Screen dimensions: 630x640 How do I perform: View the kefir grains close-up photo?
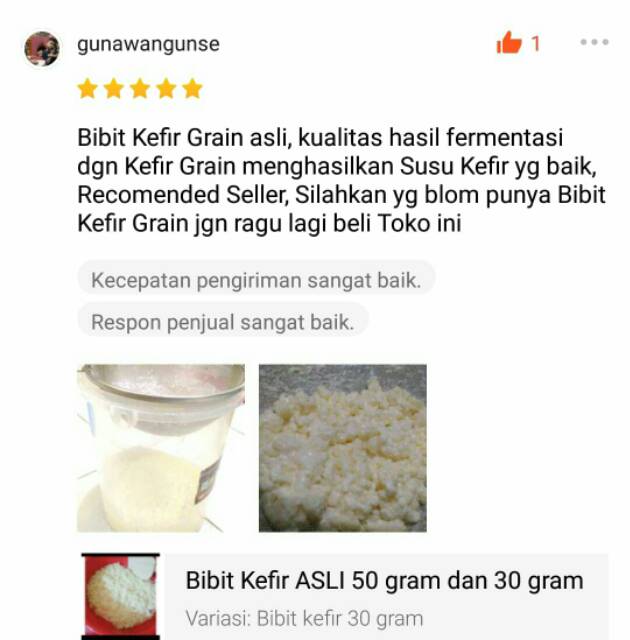pyautogui.click(x=343, y=448)
